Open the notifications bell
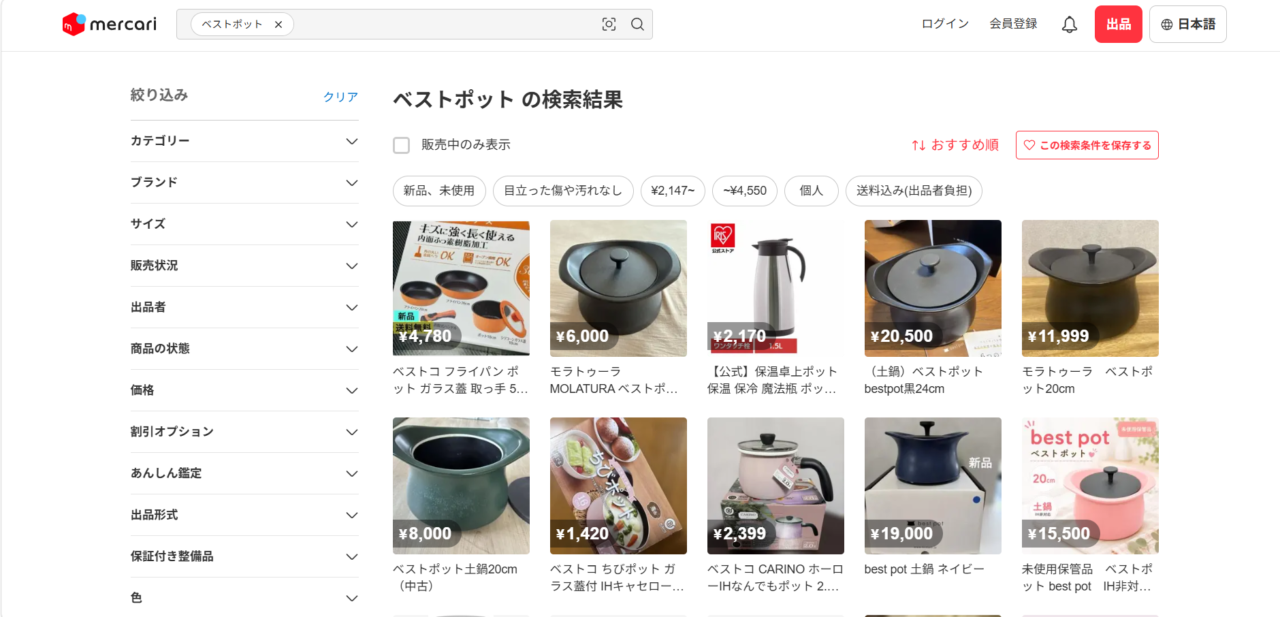 click(1069, 24)
